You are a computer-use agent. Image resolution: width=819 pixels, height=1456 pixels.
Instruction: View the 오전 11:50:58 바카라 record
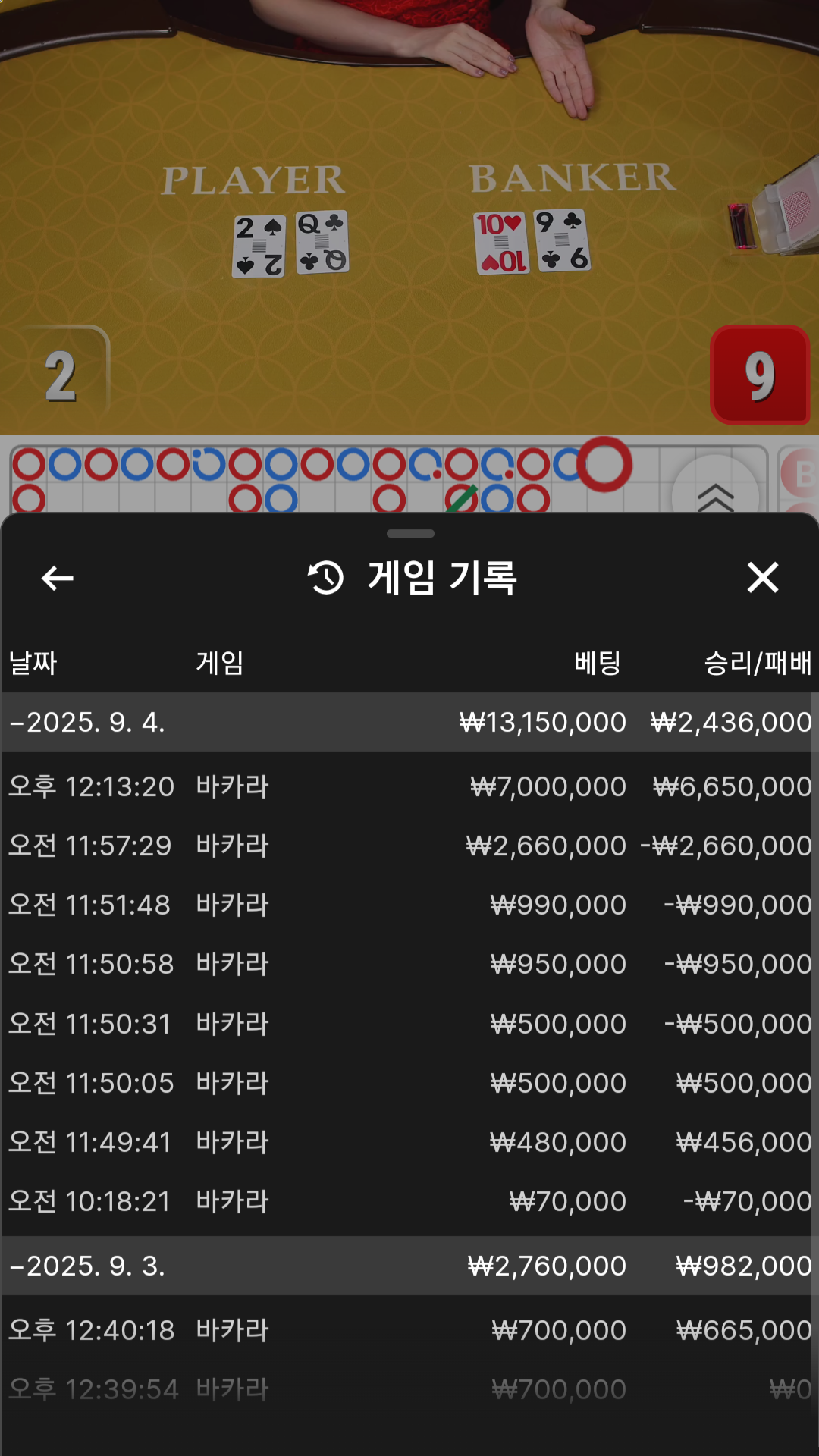tap(409, 964)
